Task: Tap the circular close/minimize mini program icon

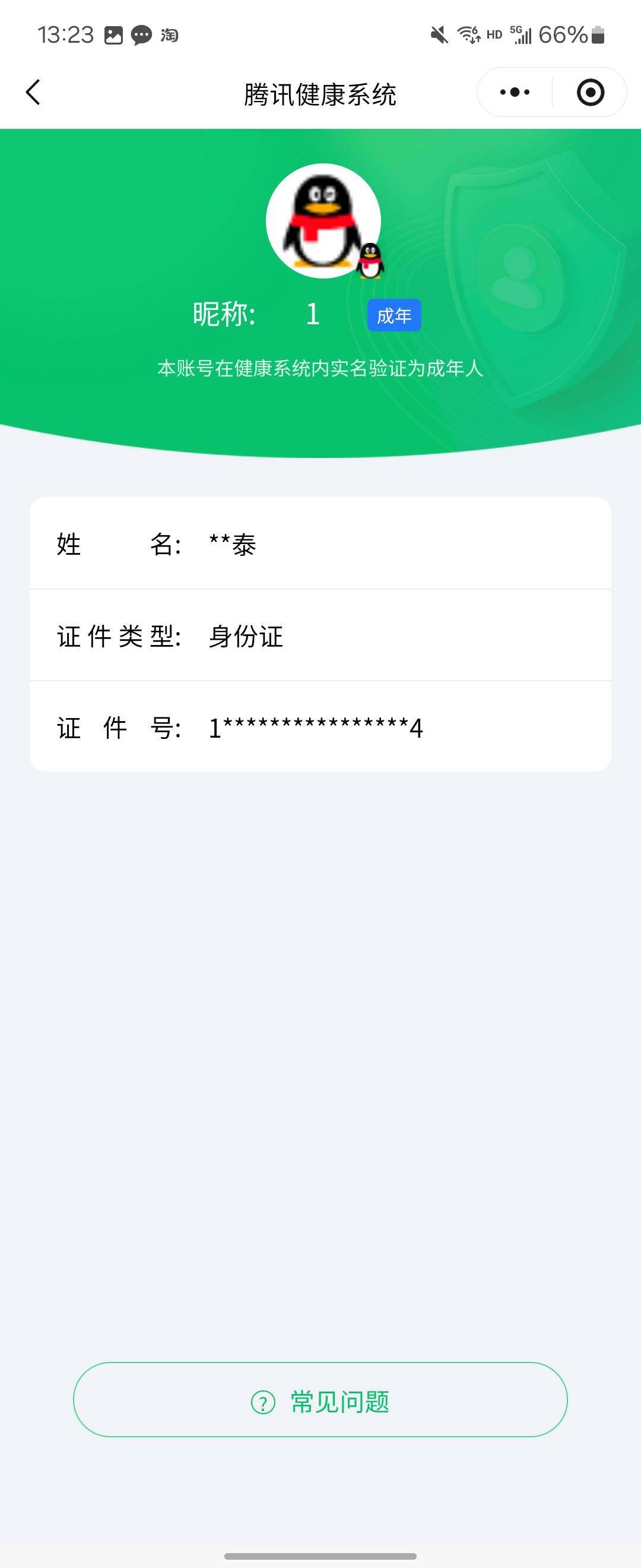Action: coord(590,92)
